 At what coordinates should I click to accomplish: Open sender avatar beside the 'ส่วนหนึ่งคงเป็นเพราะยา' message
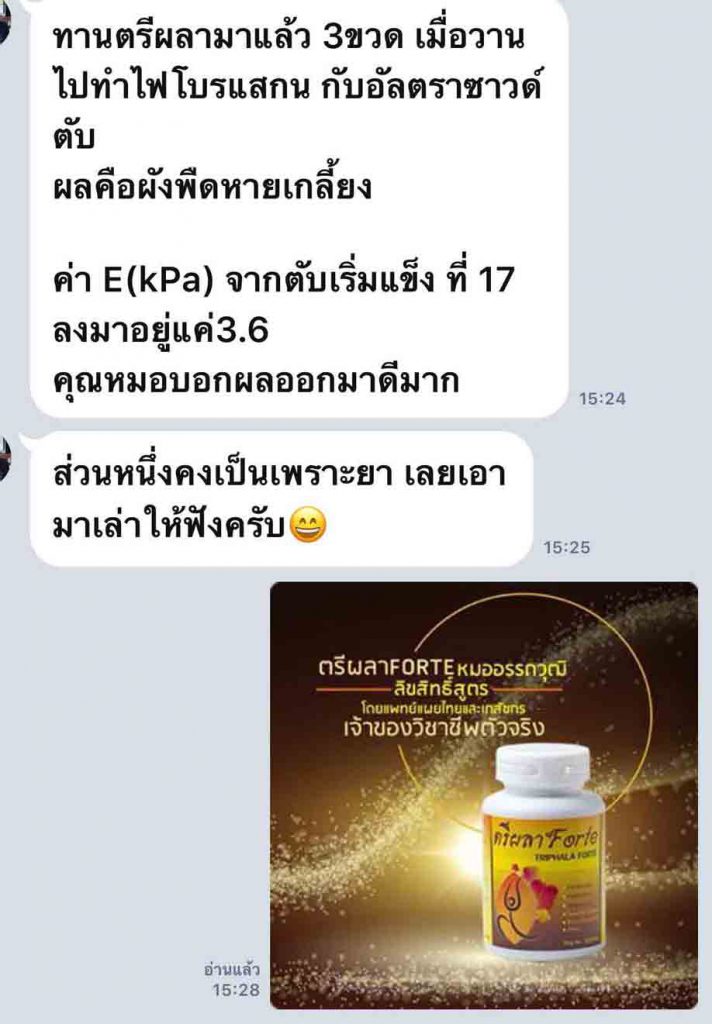tap(5, 458)
